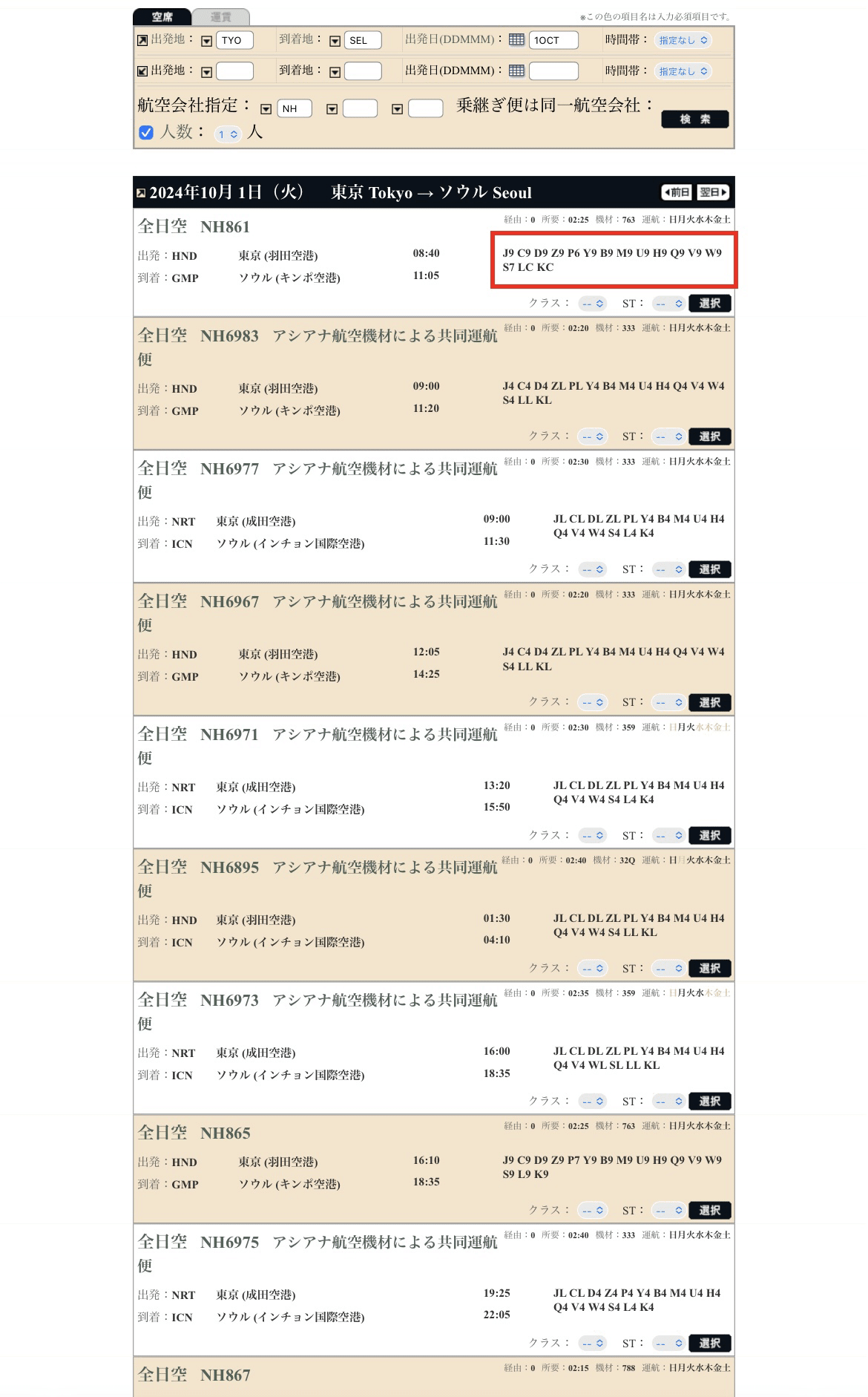Screen dimensions: 868x1397
Task: Switch to the 運賃 tab
Action: (221, 16)
